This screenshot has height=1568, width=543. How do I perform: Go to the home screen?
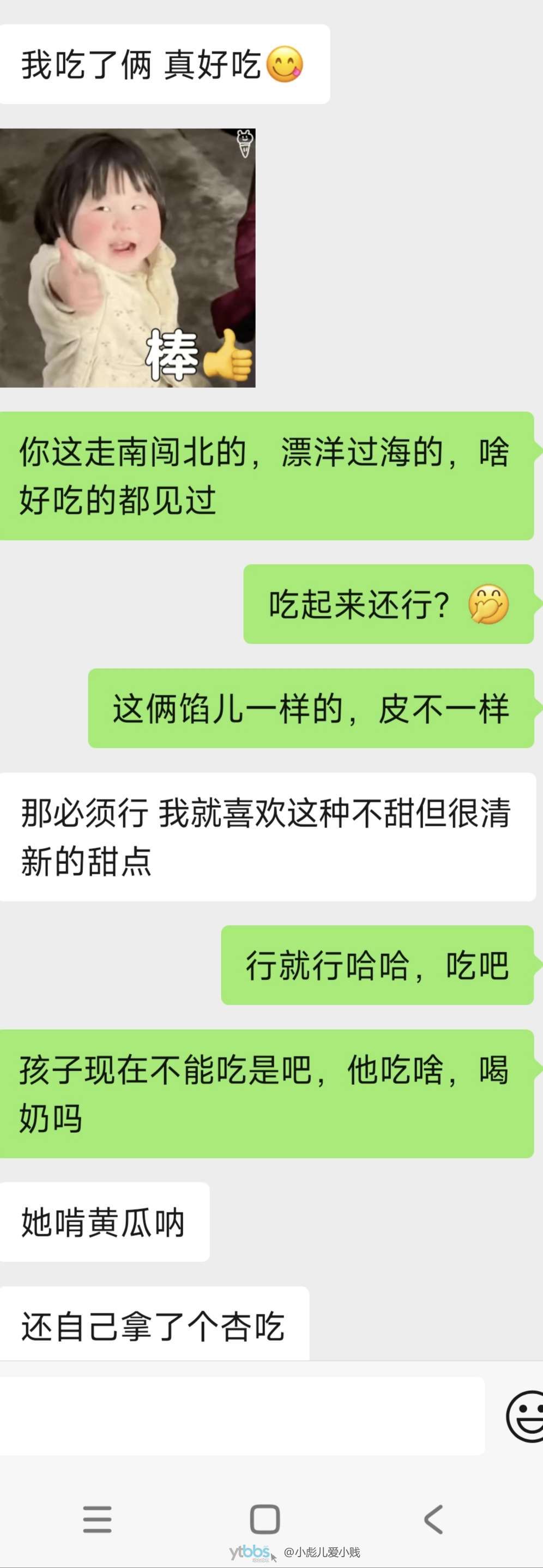pyautogui.click(x=265, y=1519)
